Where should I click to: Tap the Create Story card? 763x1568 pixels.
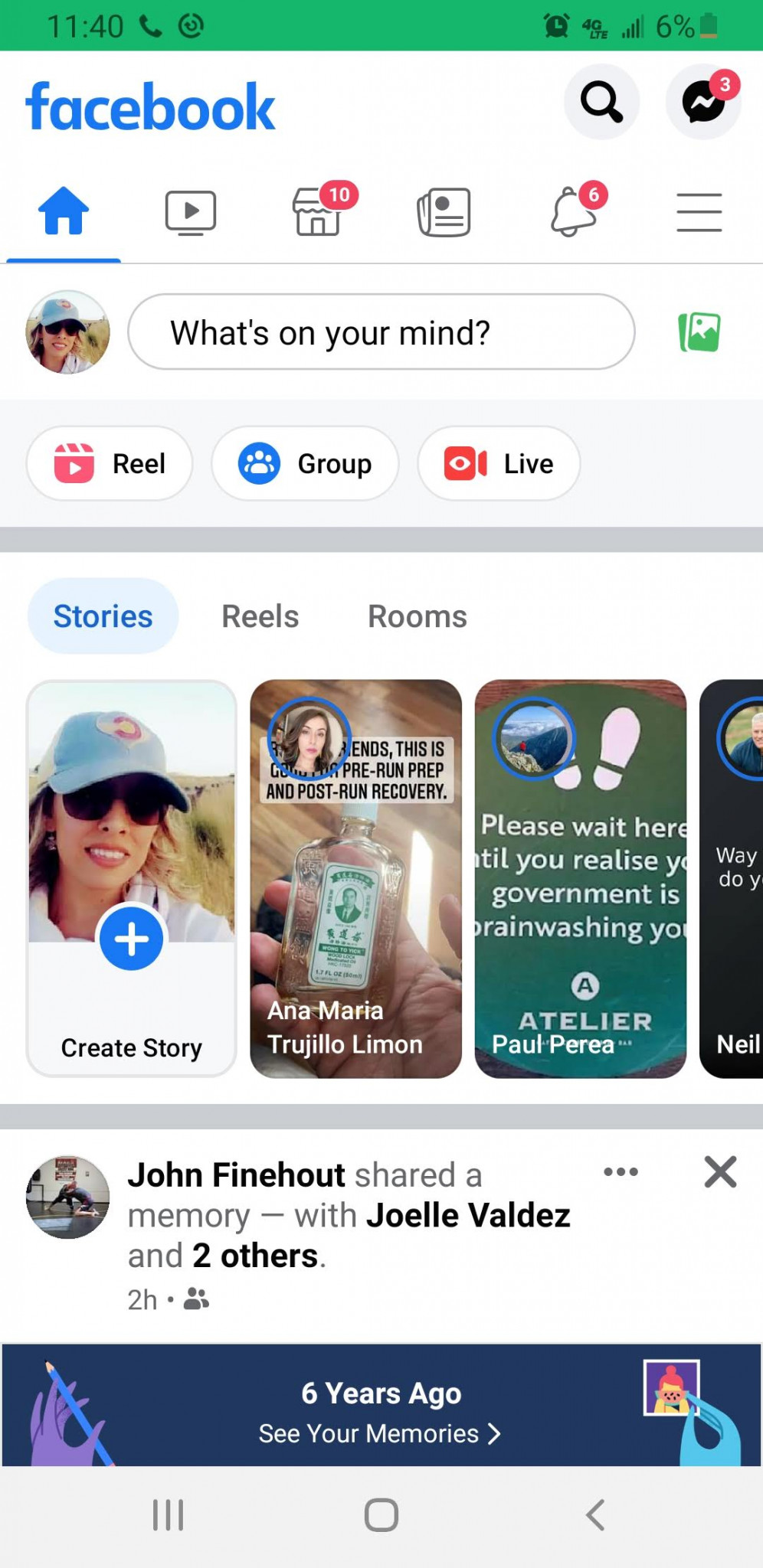coord(132,878)
